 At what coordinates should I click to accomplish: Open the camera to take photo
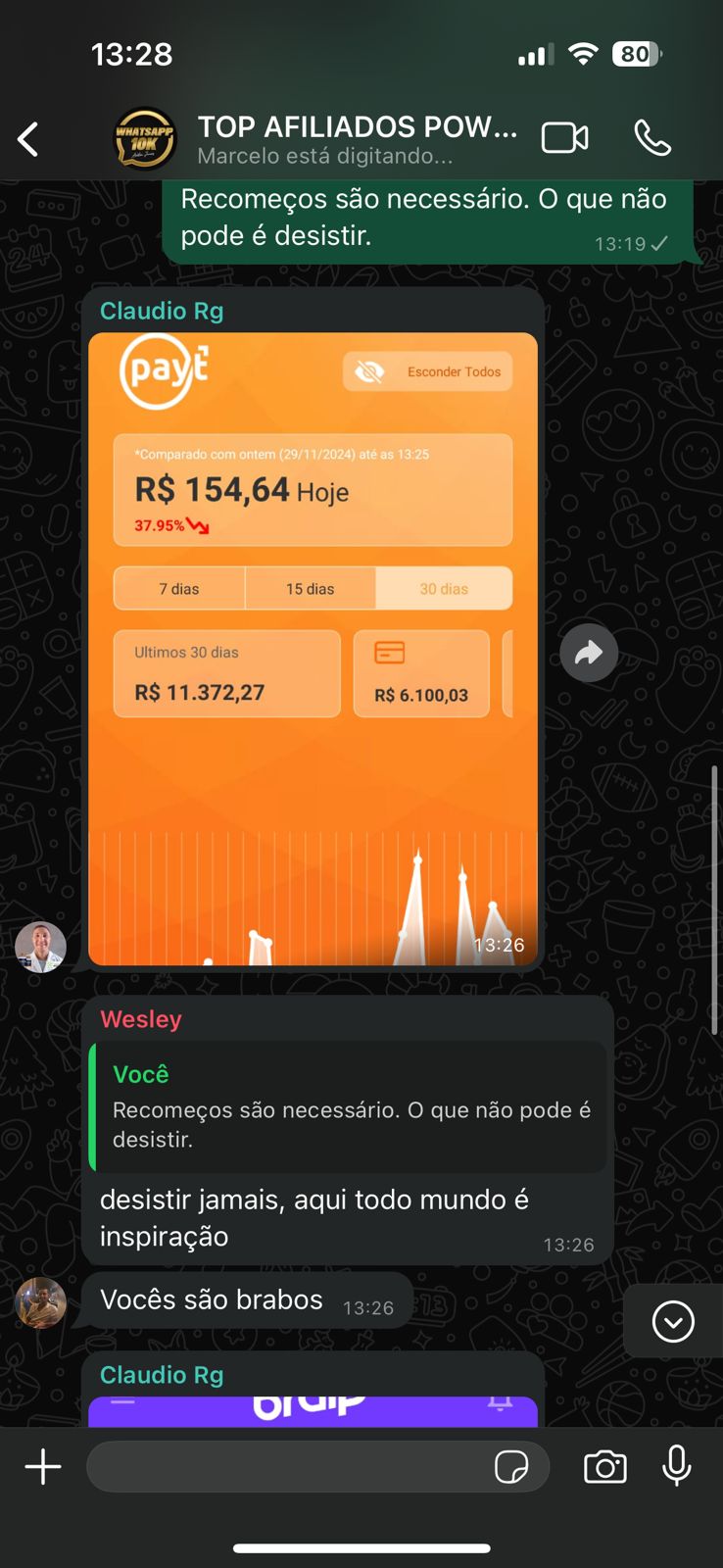point(604,1467)
